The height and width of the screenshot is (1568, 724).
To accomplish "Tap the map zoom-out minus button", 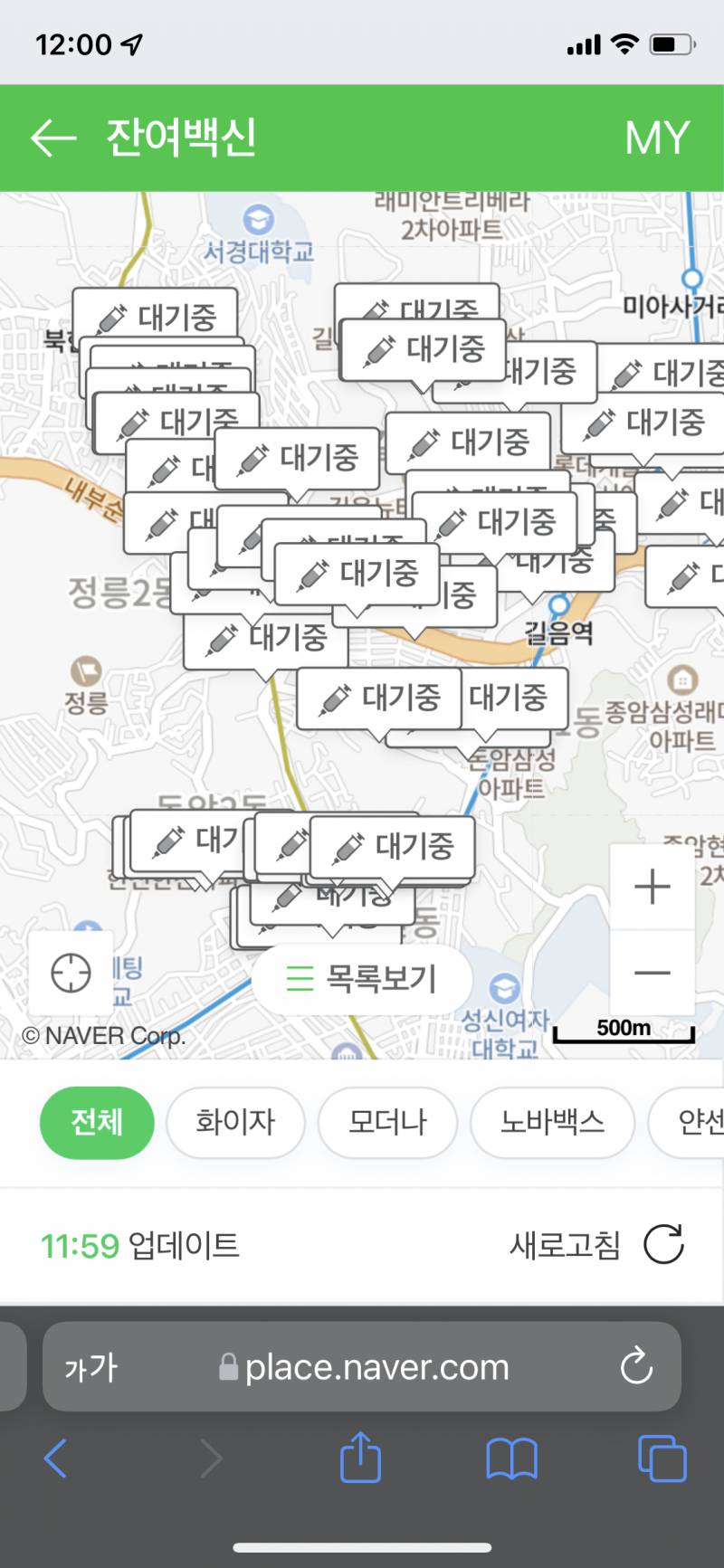I will click(652, 973).
